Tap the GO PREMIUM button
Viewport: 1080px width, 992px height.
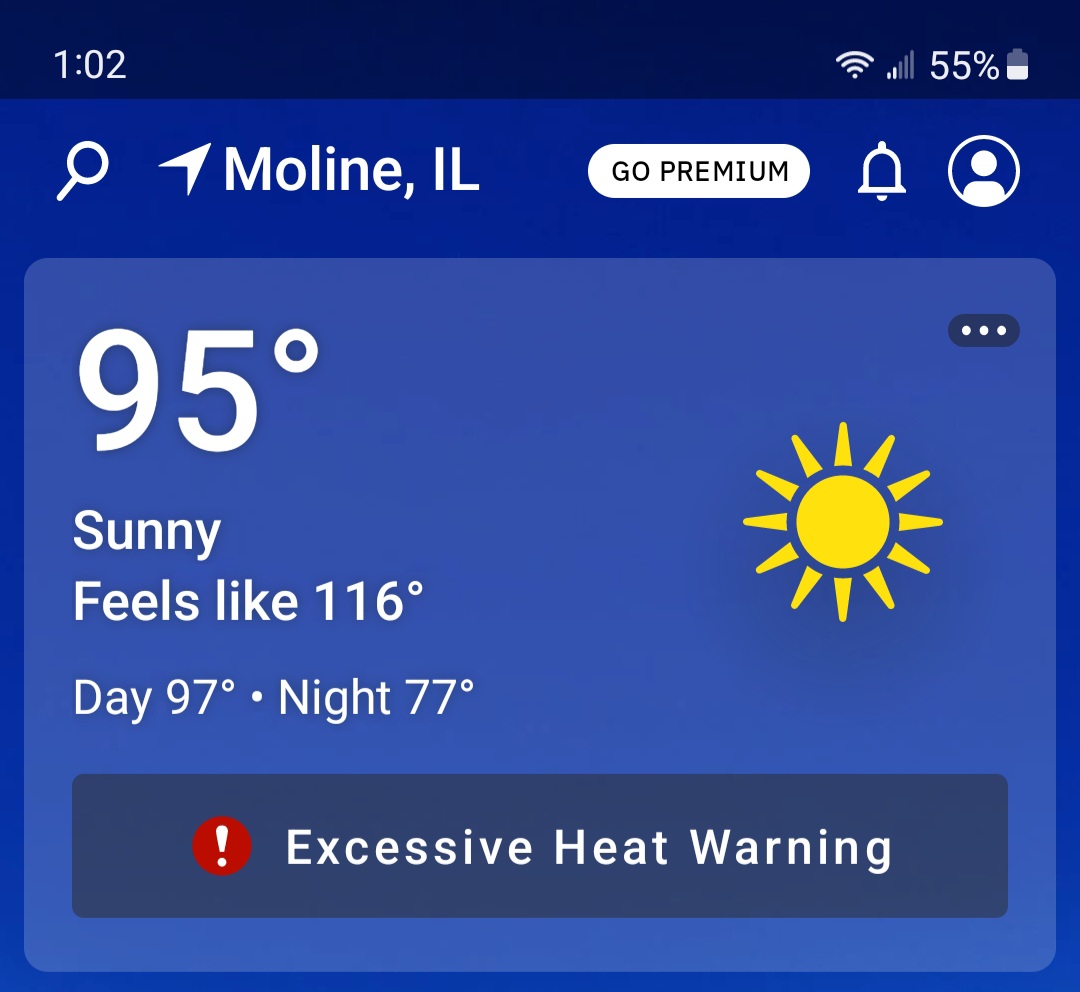coord(699,171)
